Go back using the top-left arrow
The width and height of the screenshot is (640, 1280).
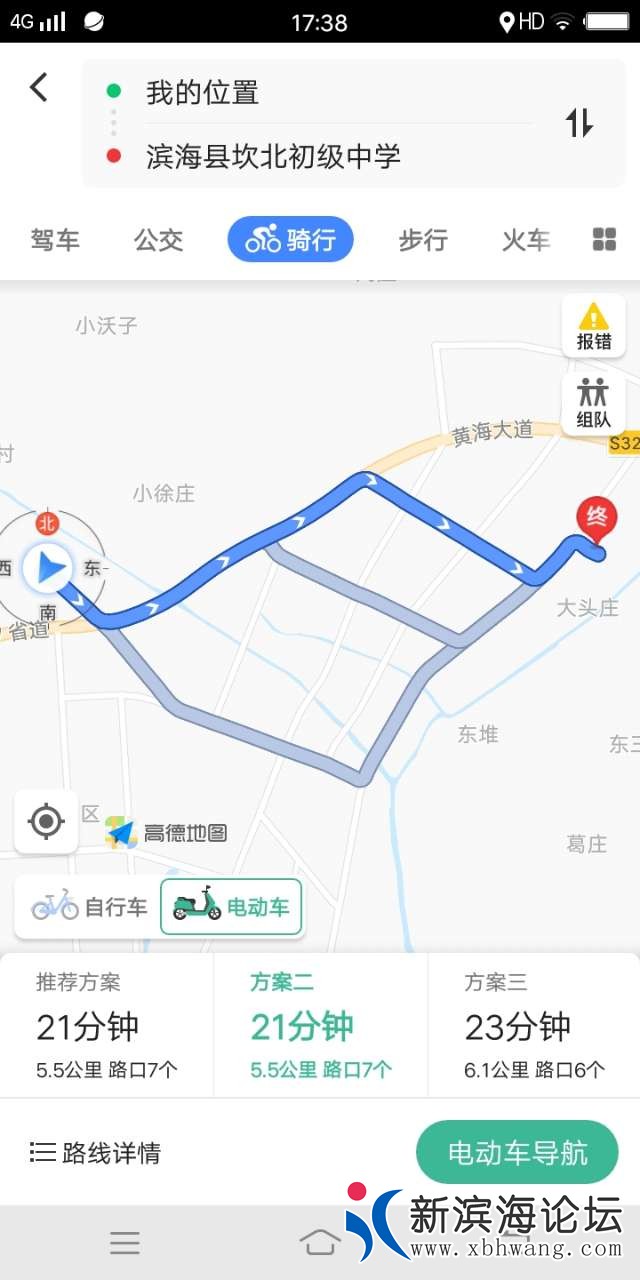pos(38,88)
